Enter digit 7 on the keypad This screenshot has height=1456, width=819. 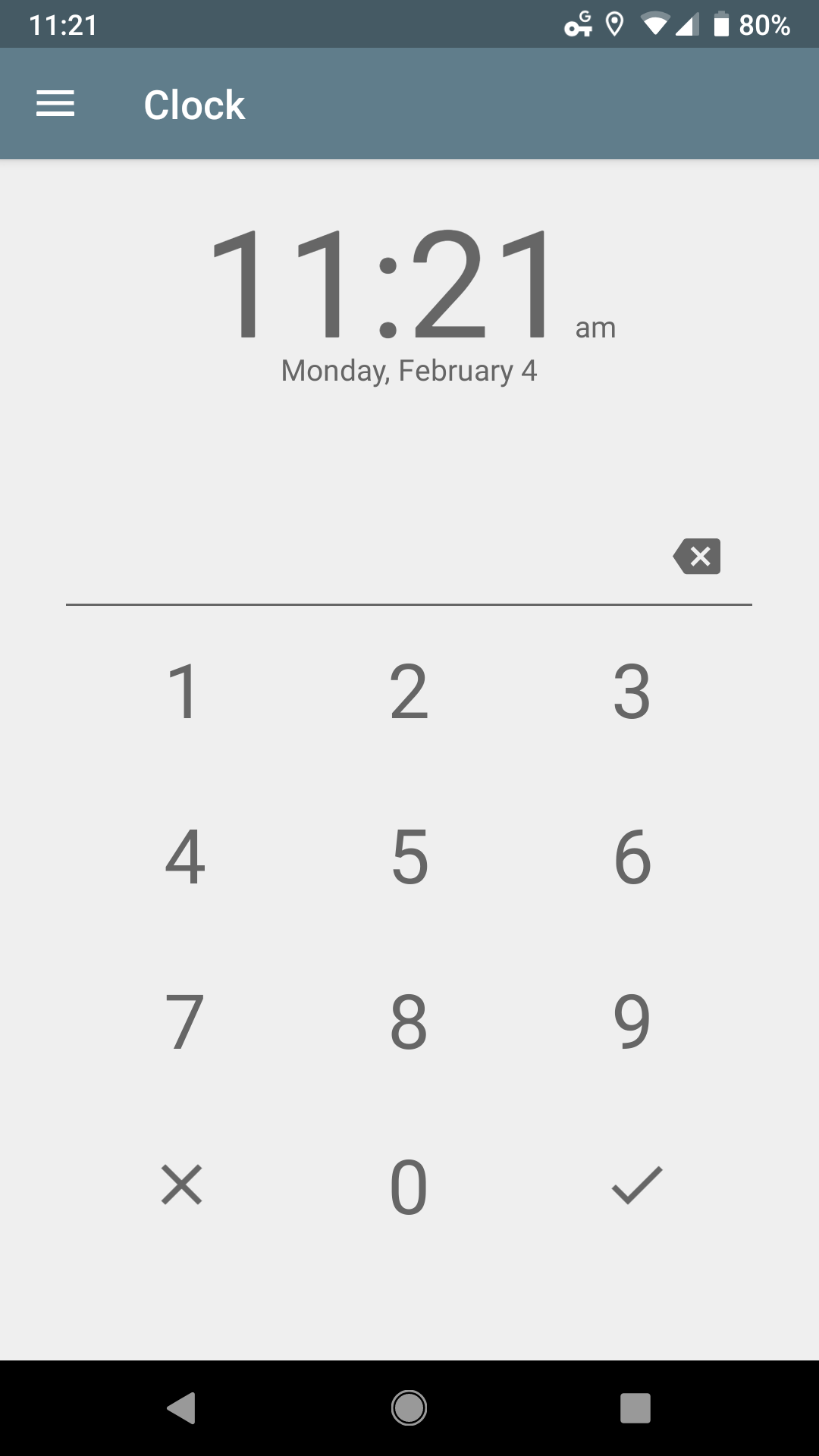pyautogui.click(x=184, y=1021)
